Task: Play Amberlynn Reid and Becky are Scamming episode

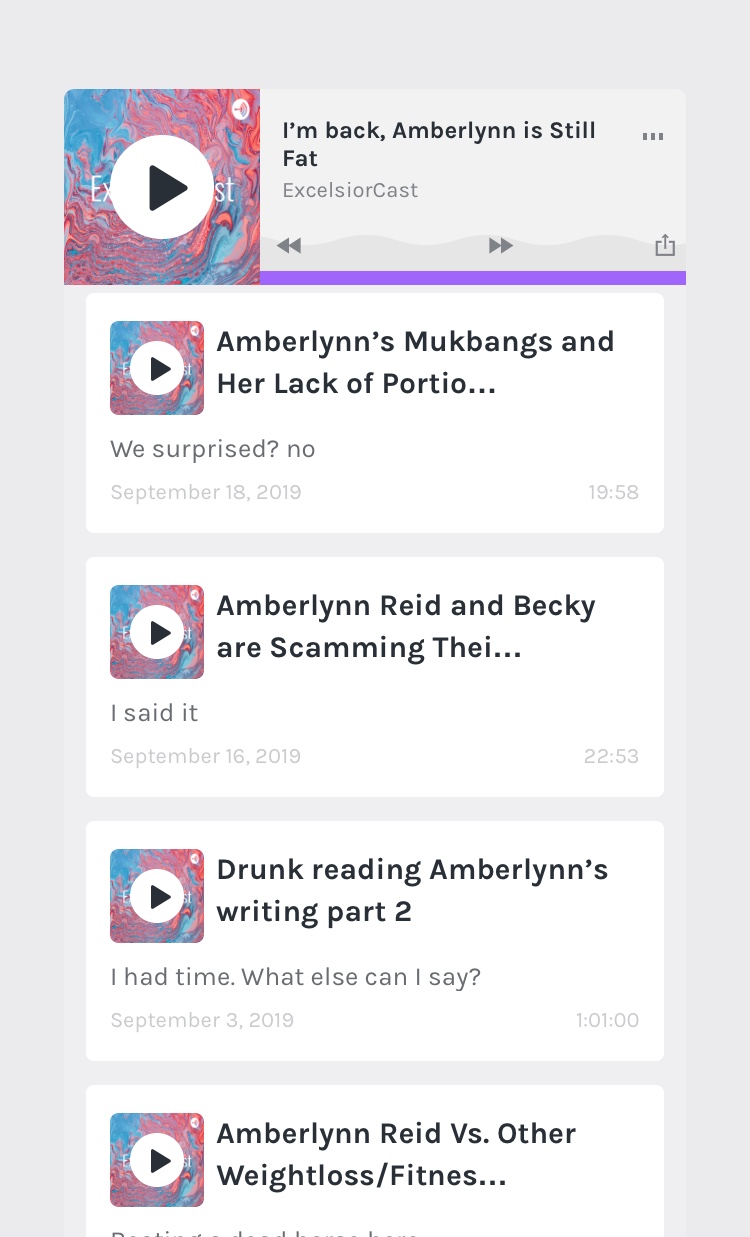Action: pos(157,632)
